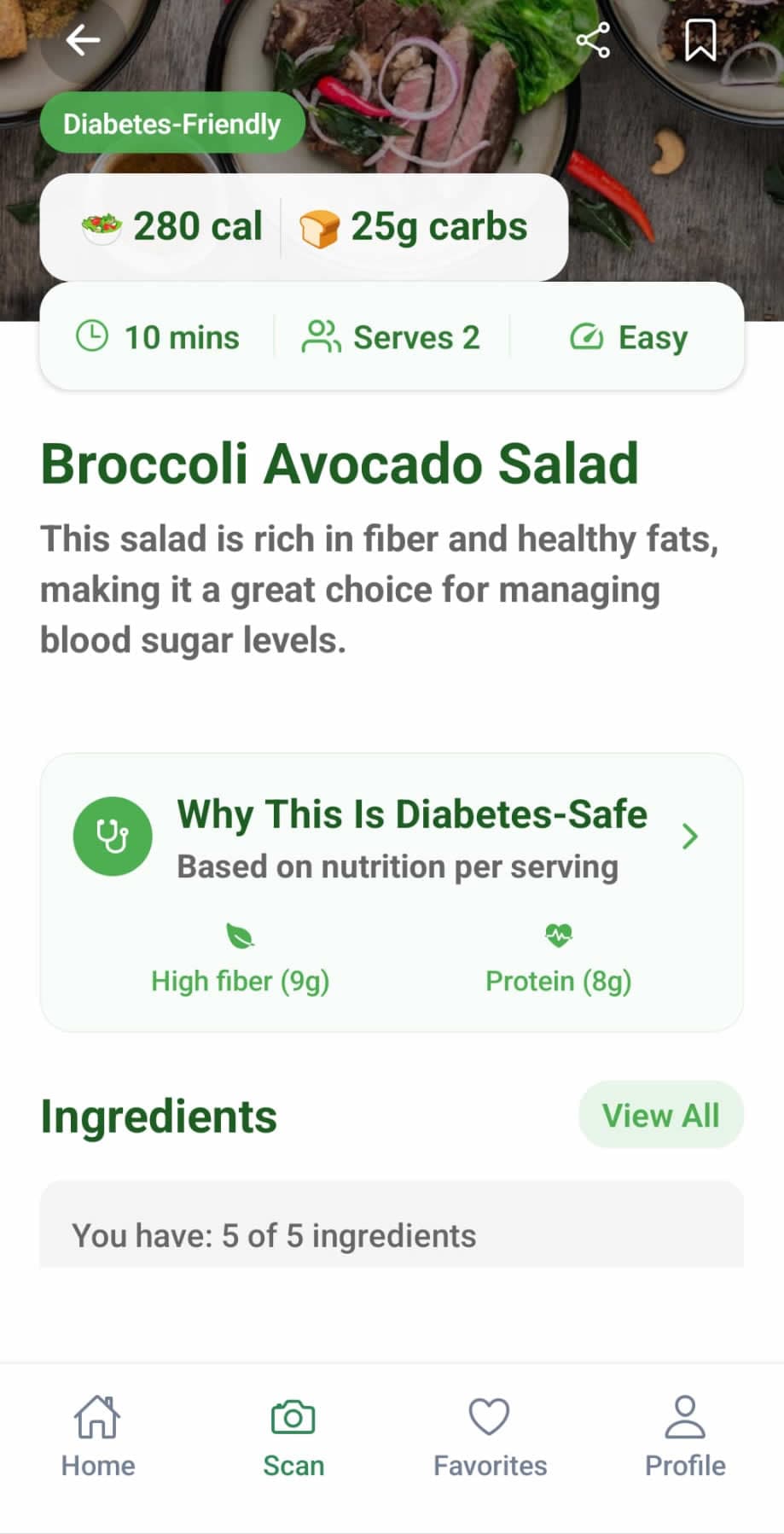784x1534 pixels.
Task: Tap the Easy difficulty gauge indicator
Action: (630, 336)
